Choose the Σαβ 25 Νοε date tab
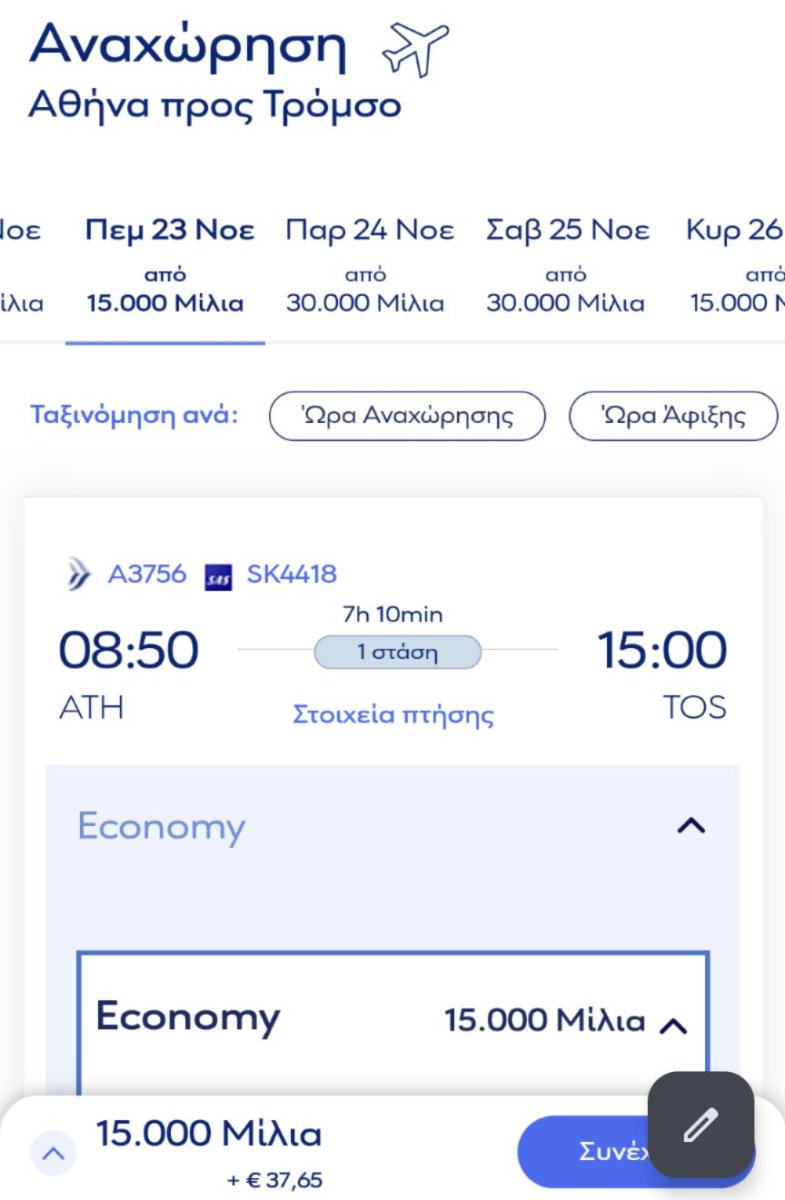This screenshot has height=1200, width=785. pos(566,266)
